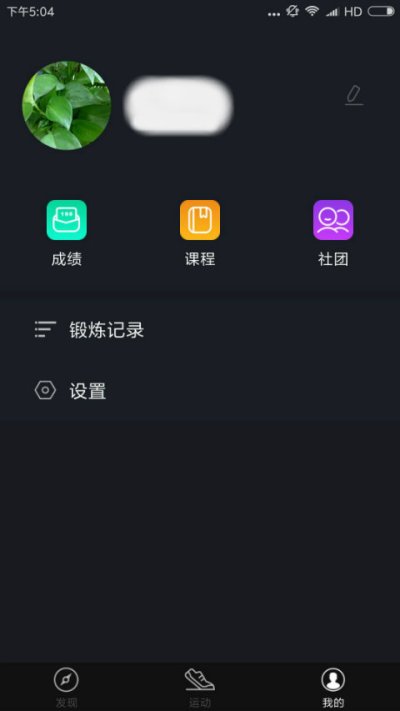Image resolution: width=400 pixels, height=711 pixels.
Task: Switch to the 发现 tab
Action: pos(66,688)
